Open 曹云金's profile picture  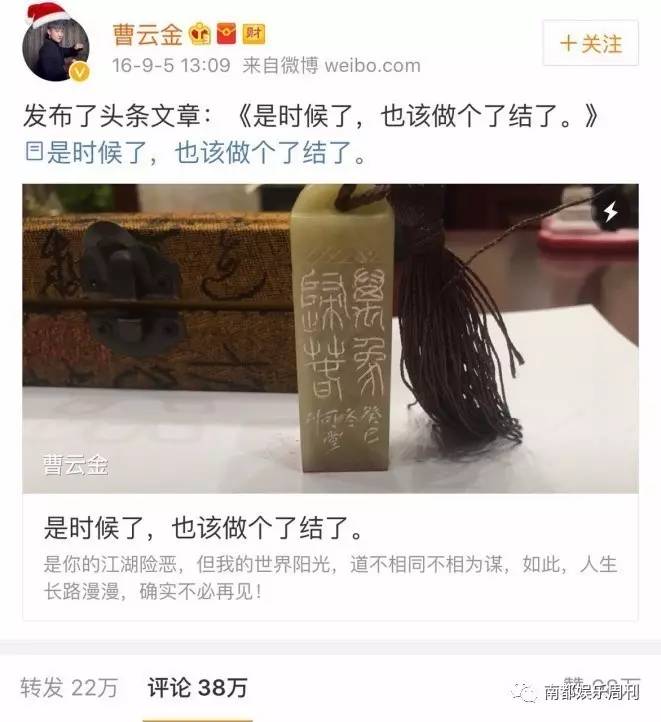pyautogui.click(x=56, y=48)
